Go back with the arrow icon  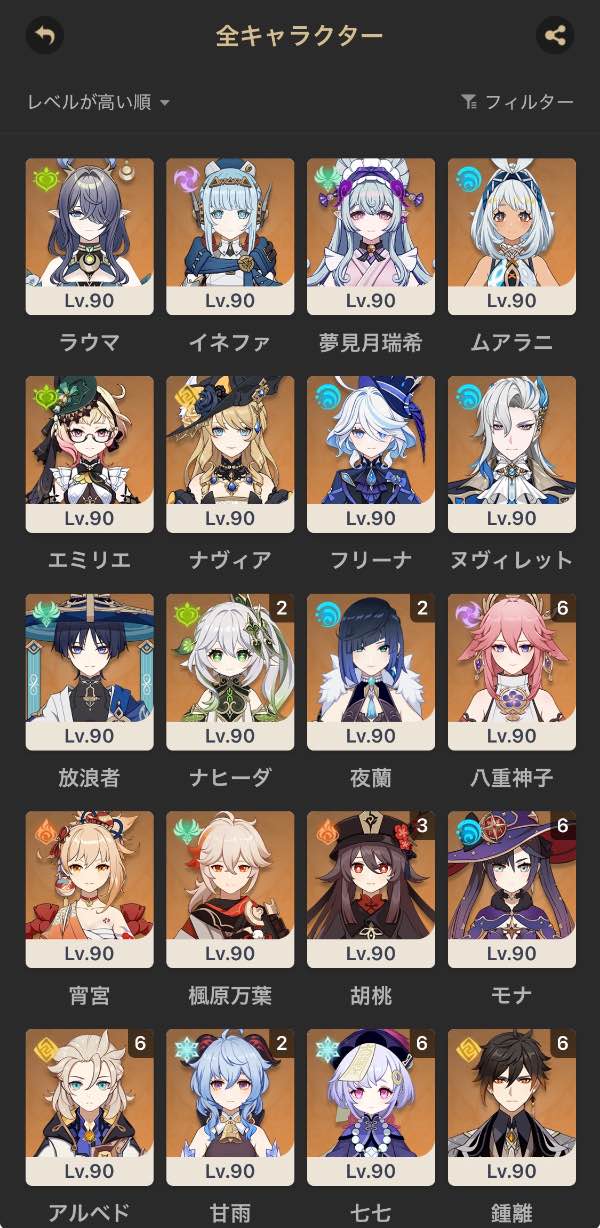click(44, 36)
